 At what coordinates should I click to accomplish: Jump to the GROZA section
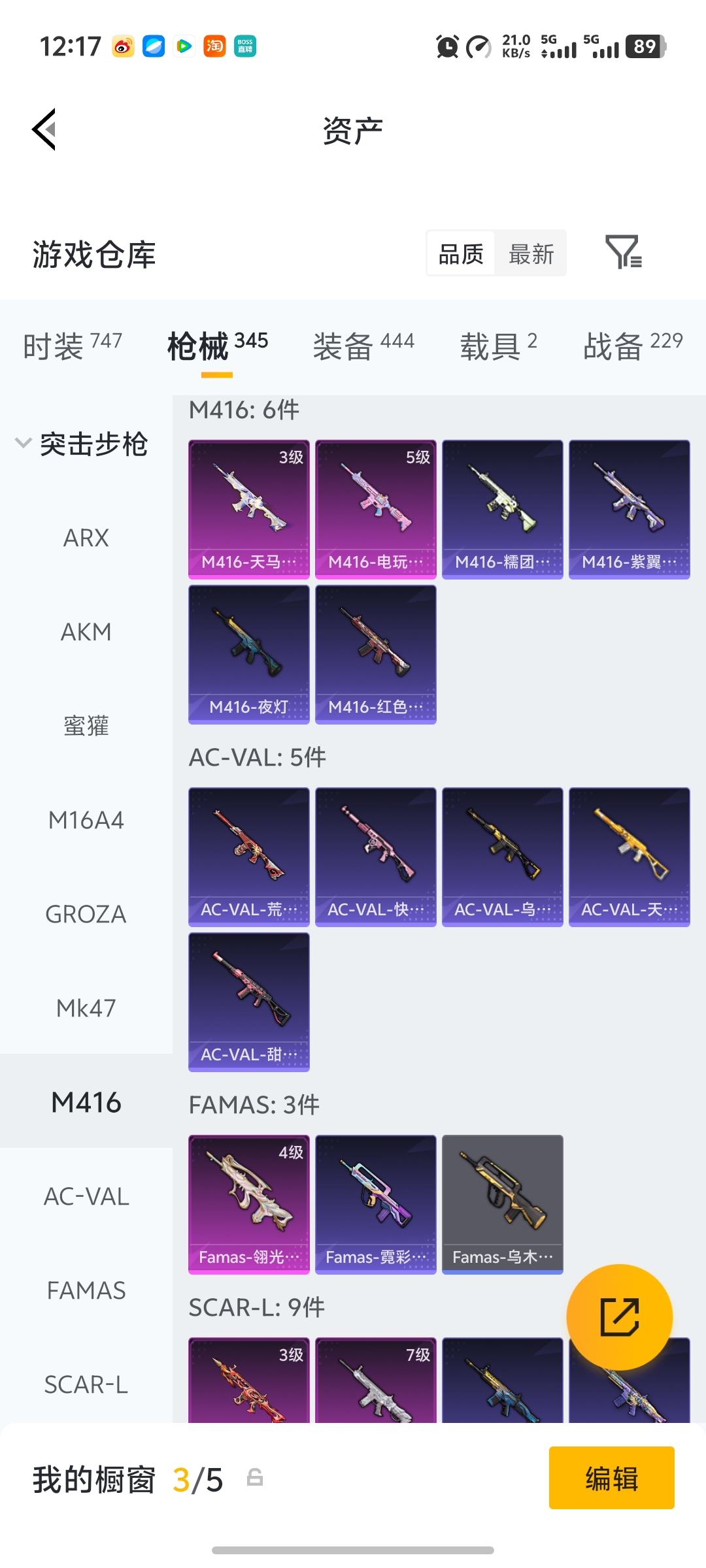(x=86, y=914)
